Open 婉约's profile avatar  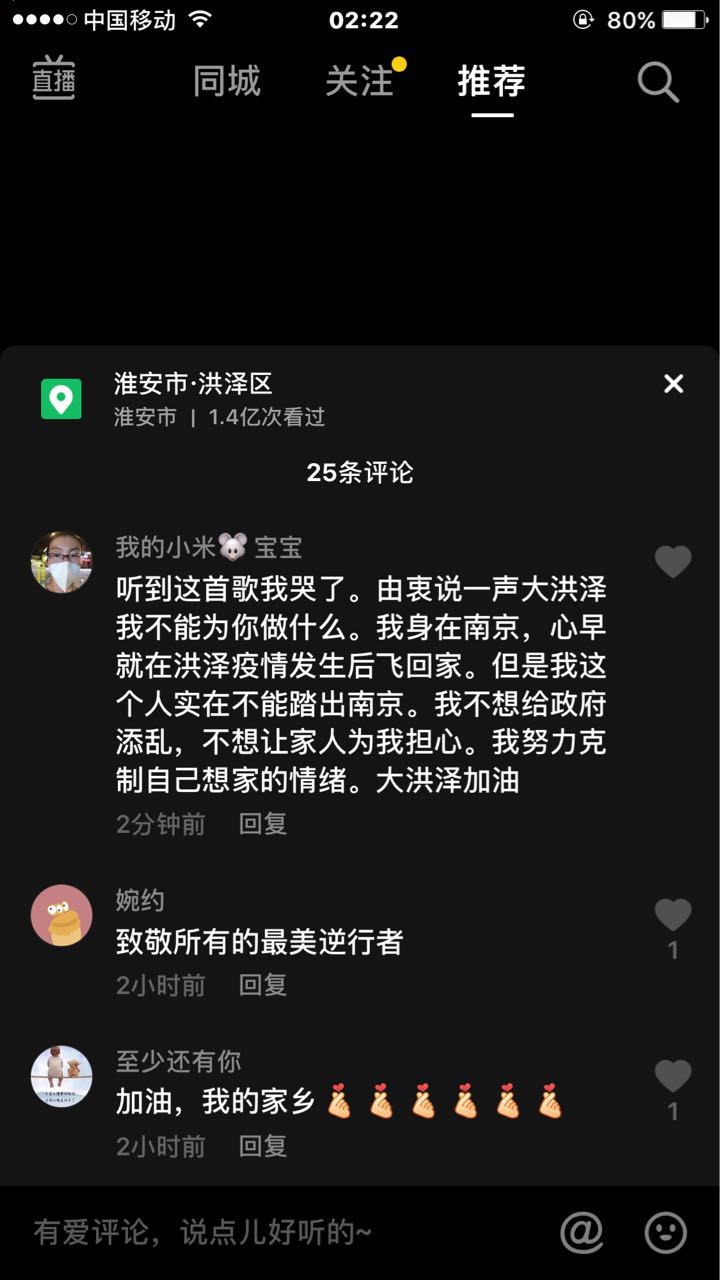click(x=61, y=915)
